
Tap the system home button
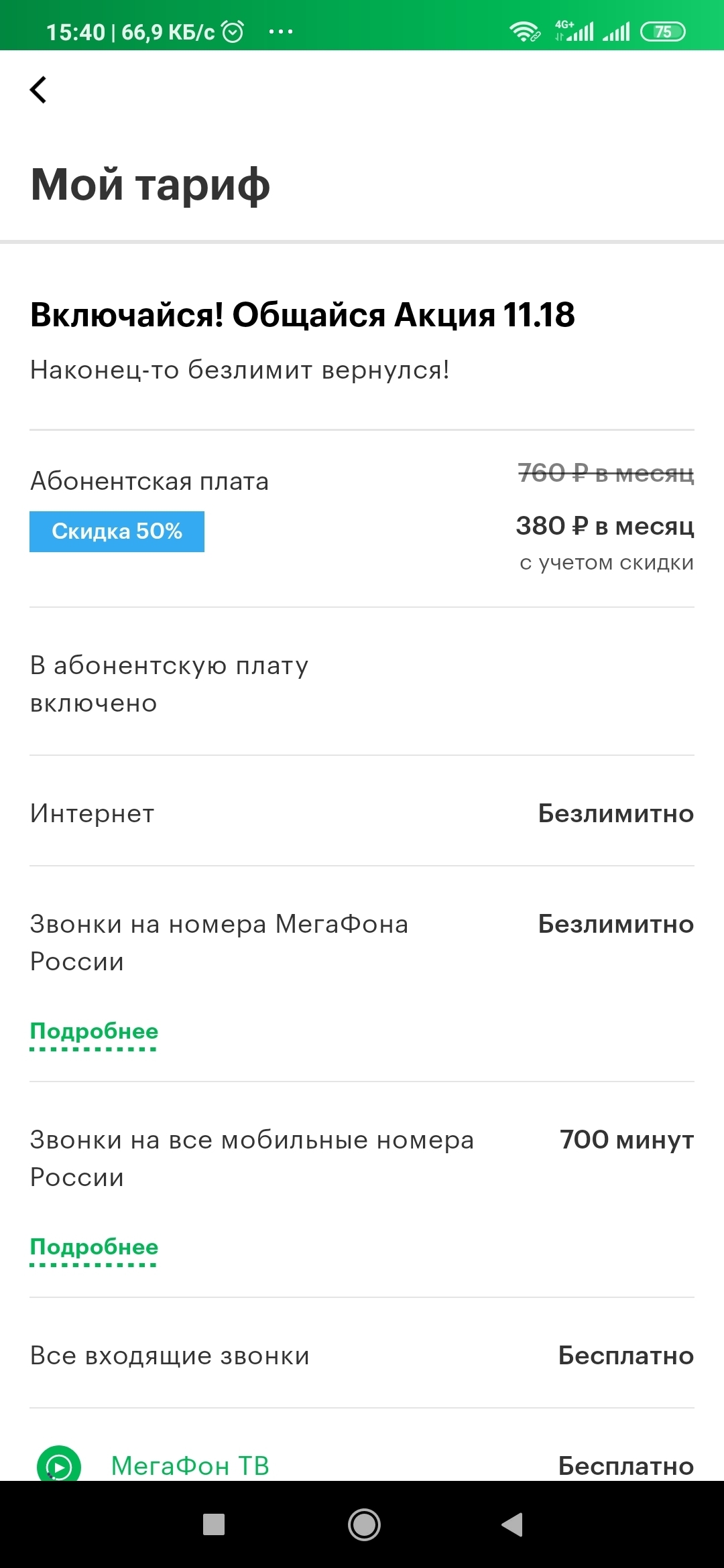coord(364,1525)
